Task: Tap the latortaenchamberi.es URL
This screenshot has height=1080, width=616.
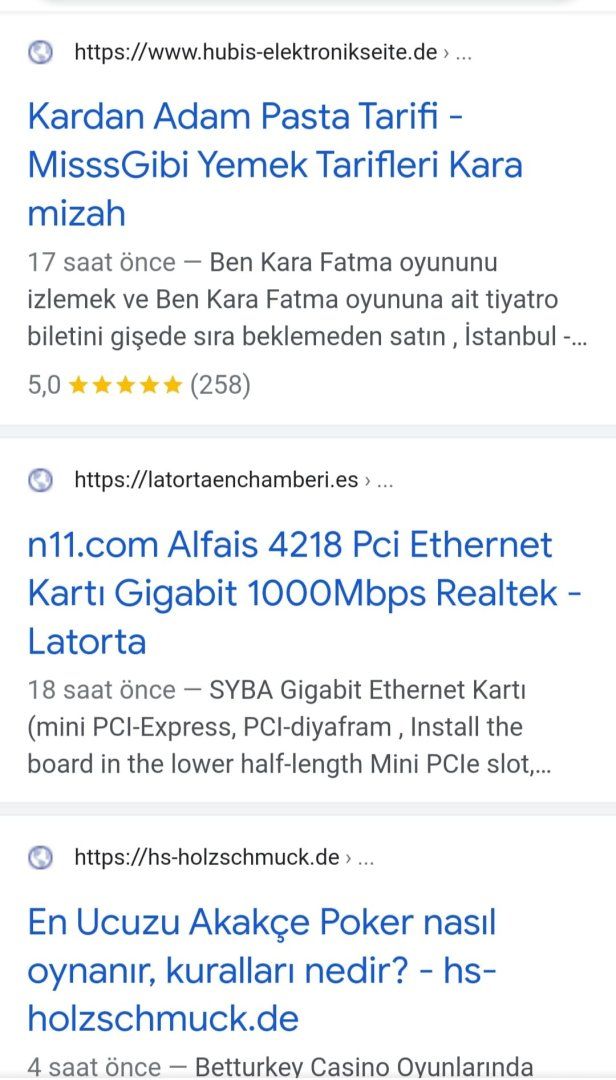Action: pos(216,481)
